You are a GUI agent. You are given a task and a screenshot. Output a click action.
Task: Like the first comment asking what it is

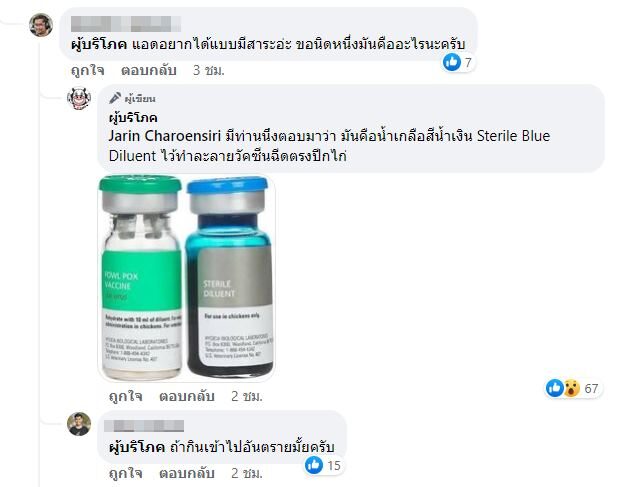[x=88, y=71]
